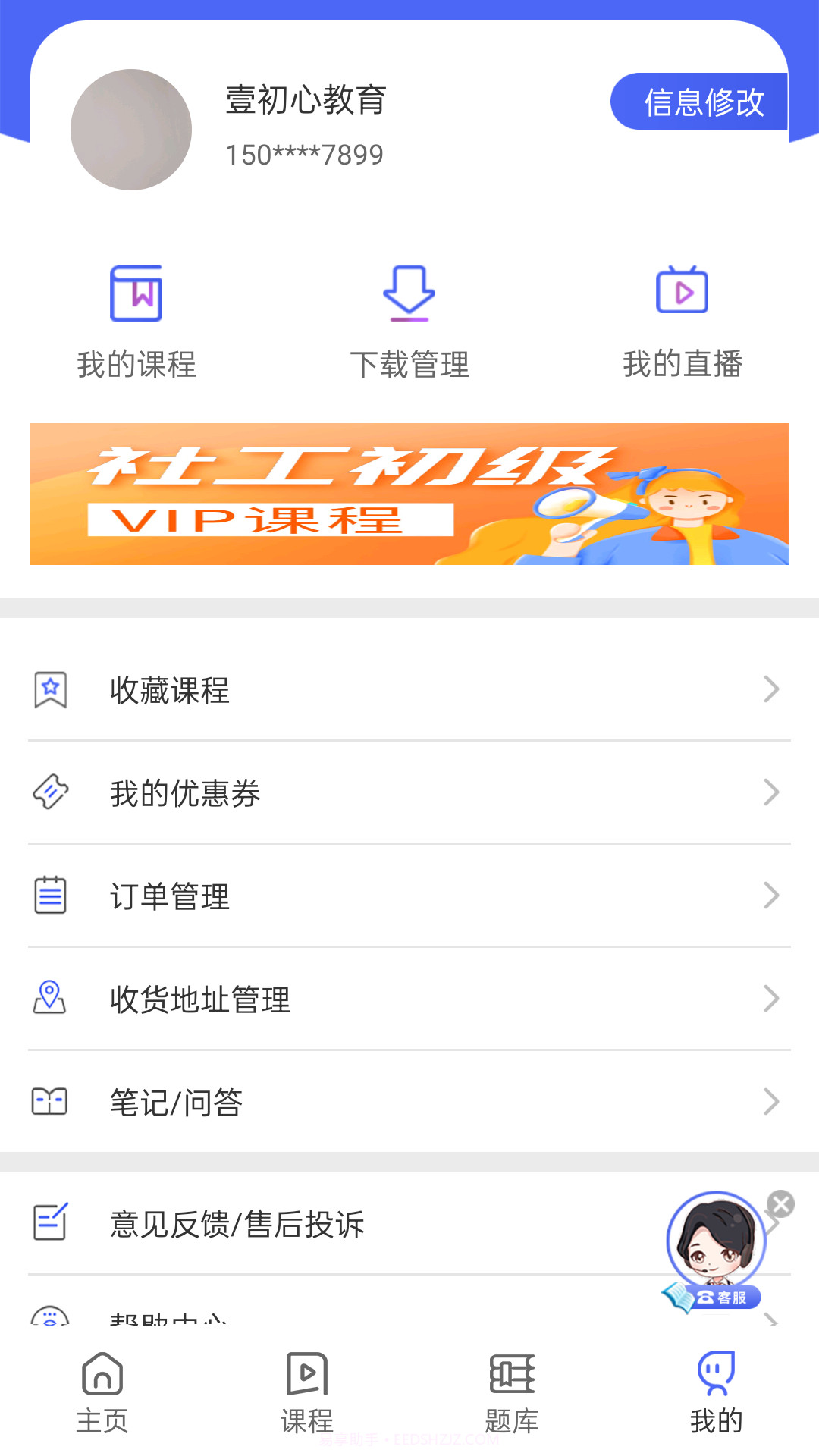Expand 订单管理 with its chevron
Screen dimensions: 819x1456
point(773,896)
